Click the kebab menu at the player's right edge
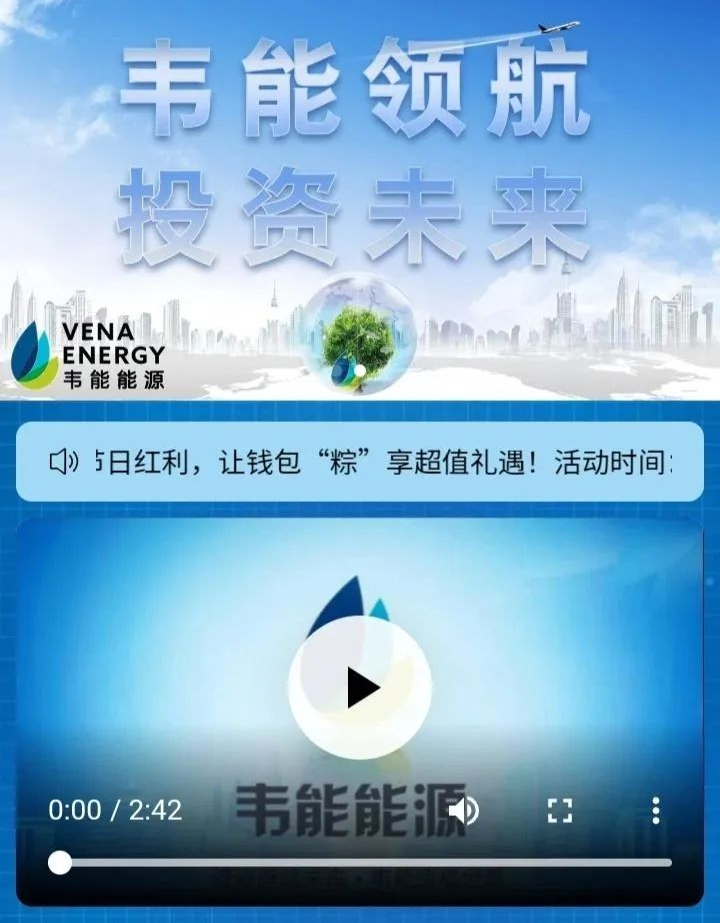 [655, 811]
